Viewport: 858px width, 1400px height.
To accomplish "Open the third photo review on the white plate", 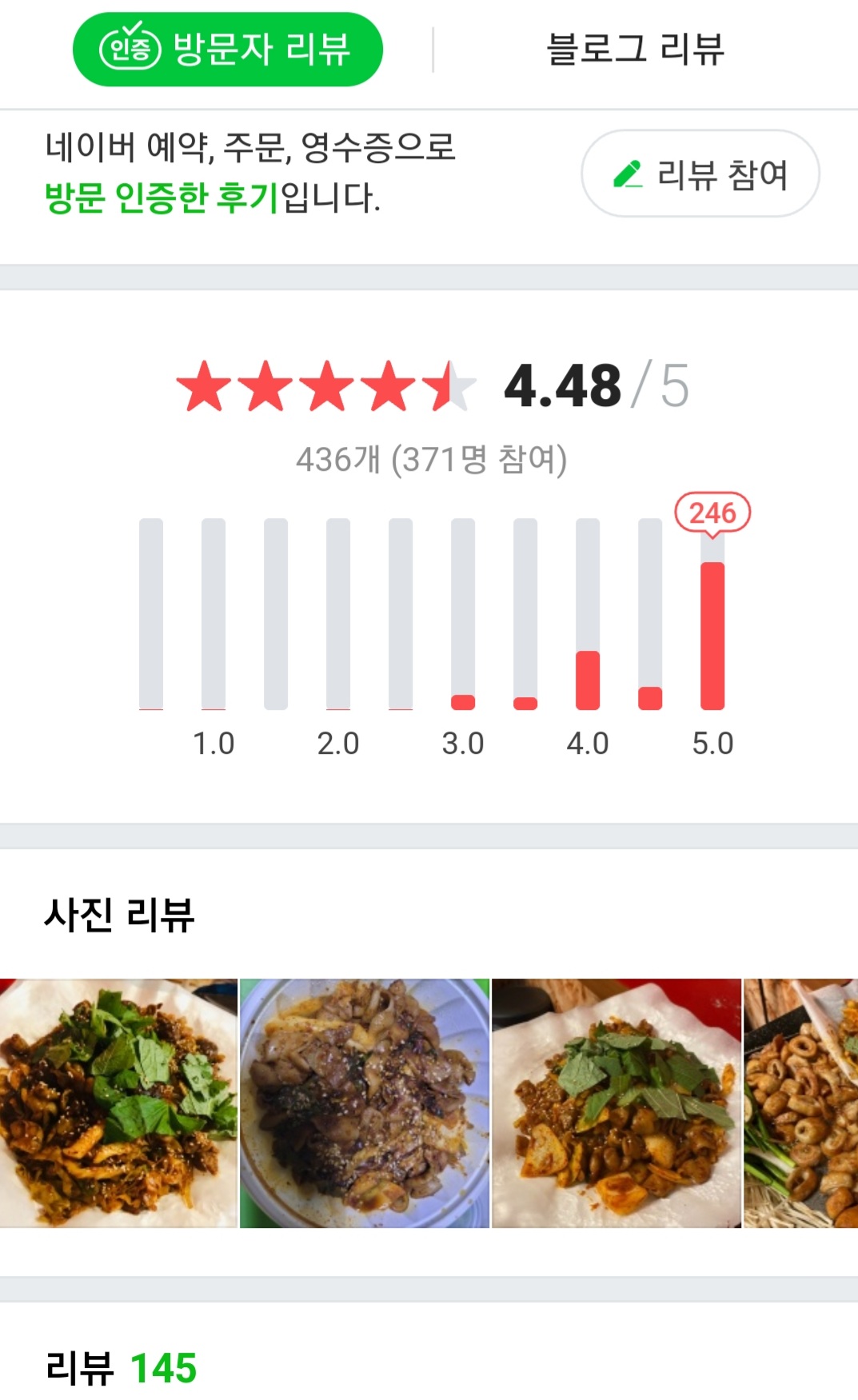I will 616,1103.
